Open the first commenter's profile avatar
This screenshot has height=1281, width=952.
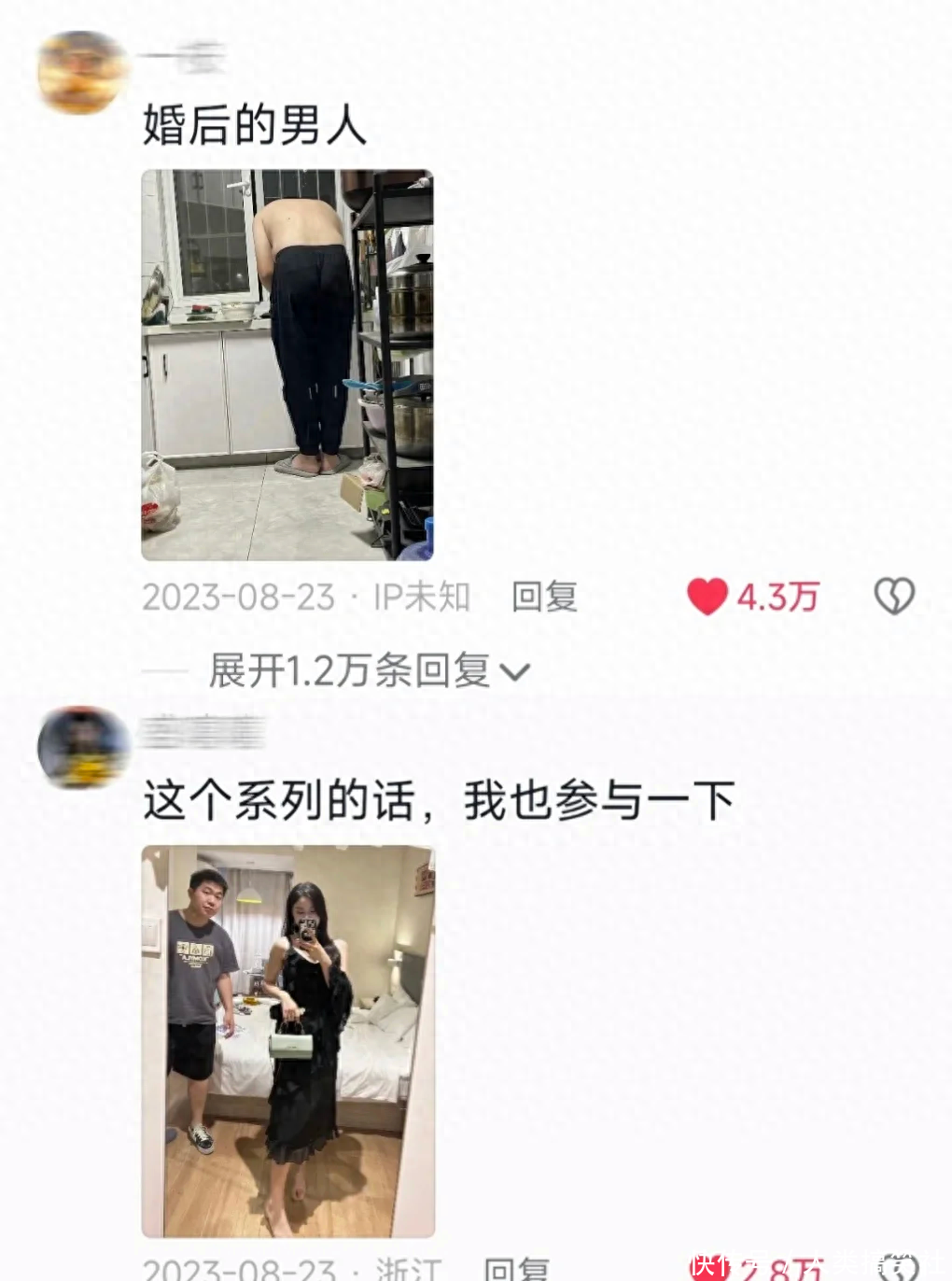click(x=82, y=73)
